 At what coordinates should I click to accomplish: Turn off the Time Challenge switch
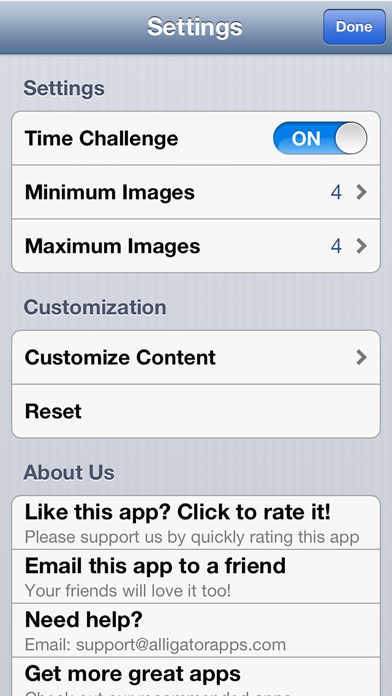tap(320, 138)
